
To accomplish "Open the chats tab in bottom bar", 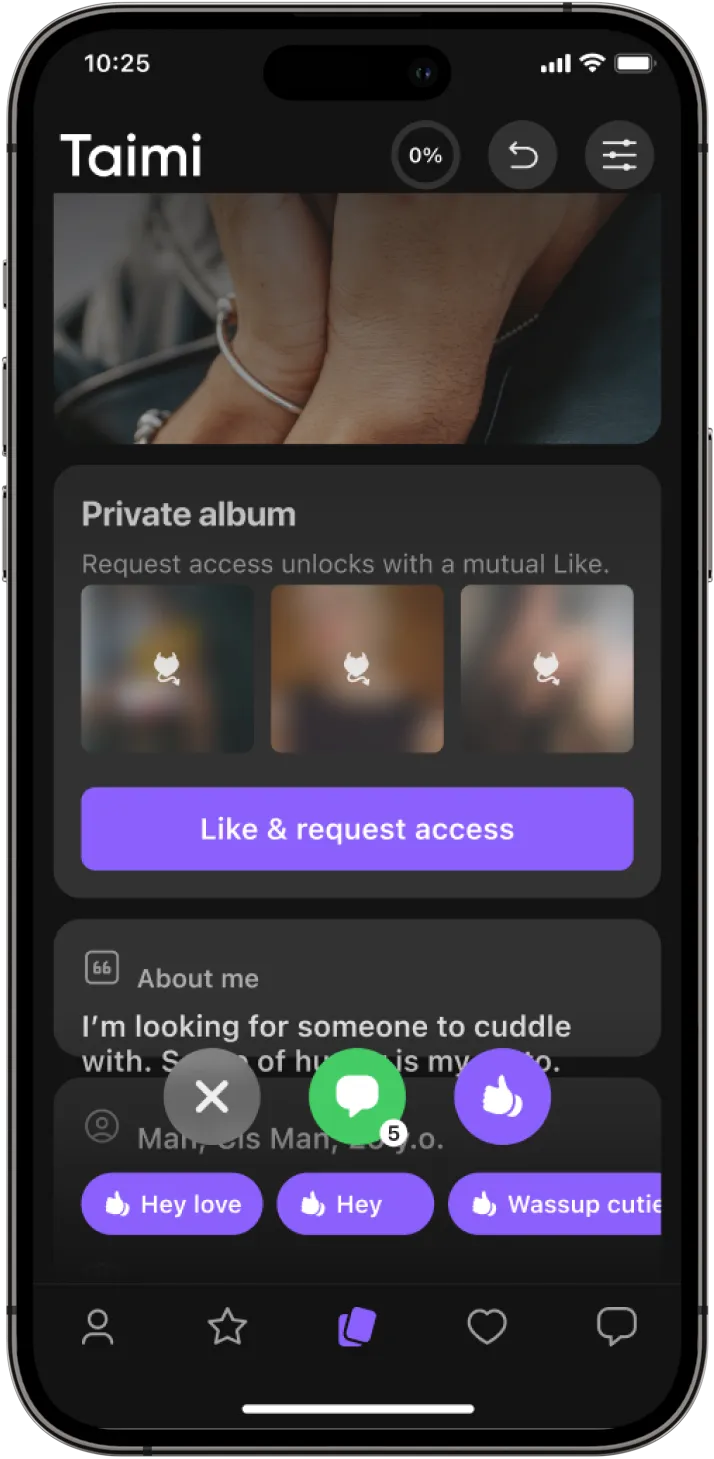I will 617,1327.
